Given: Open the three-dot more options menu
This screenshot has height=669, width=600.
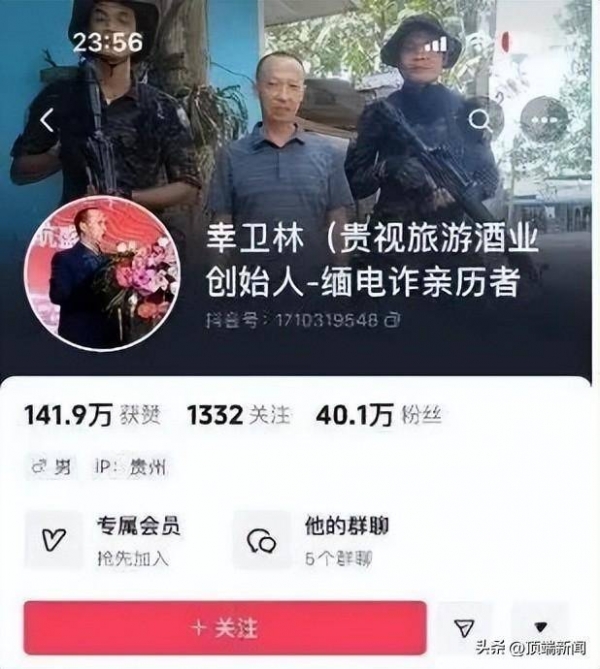Looking at the screenshot, I should 545,121.
